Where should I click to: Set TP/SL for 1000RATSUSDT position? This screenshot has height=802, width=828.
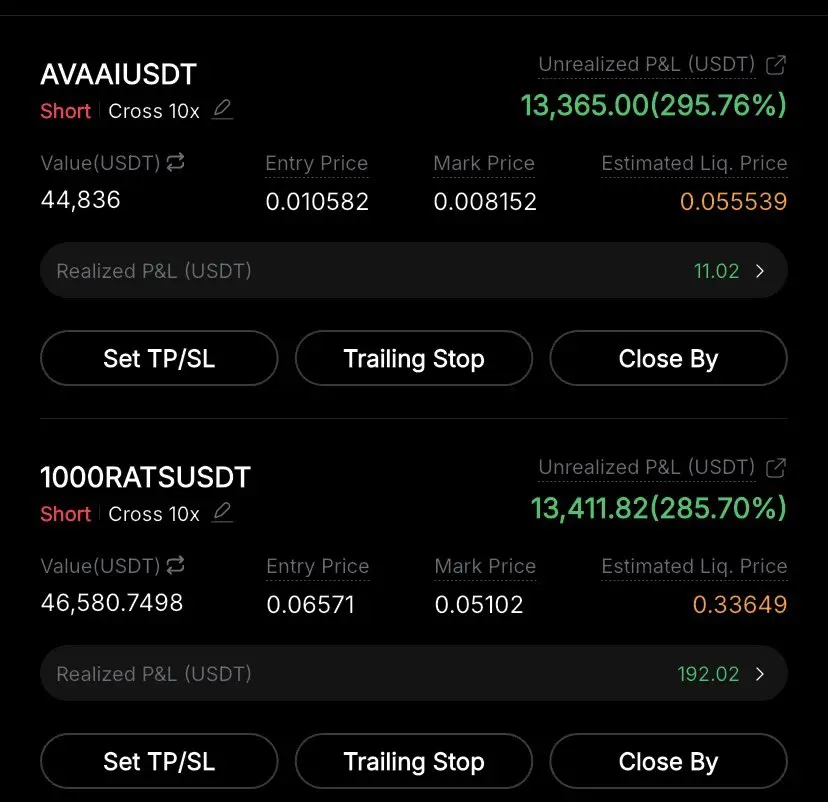coord(159,762)
